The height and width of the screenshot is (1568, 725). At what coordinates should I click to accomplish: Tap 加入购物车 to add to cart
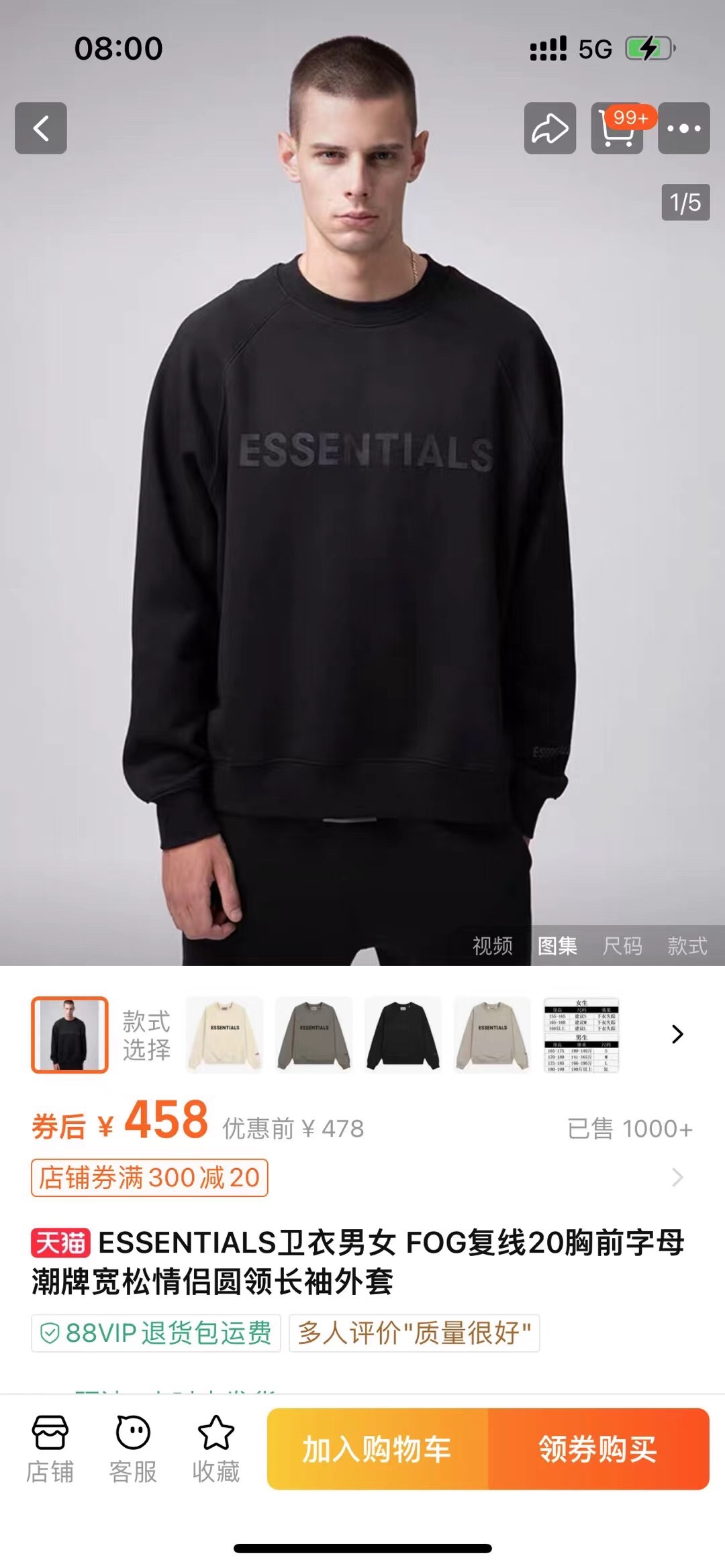coord(377,1449)
